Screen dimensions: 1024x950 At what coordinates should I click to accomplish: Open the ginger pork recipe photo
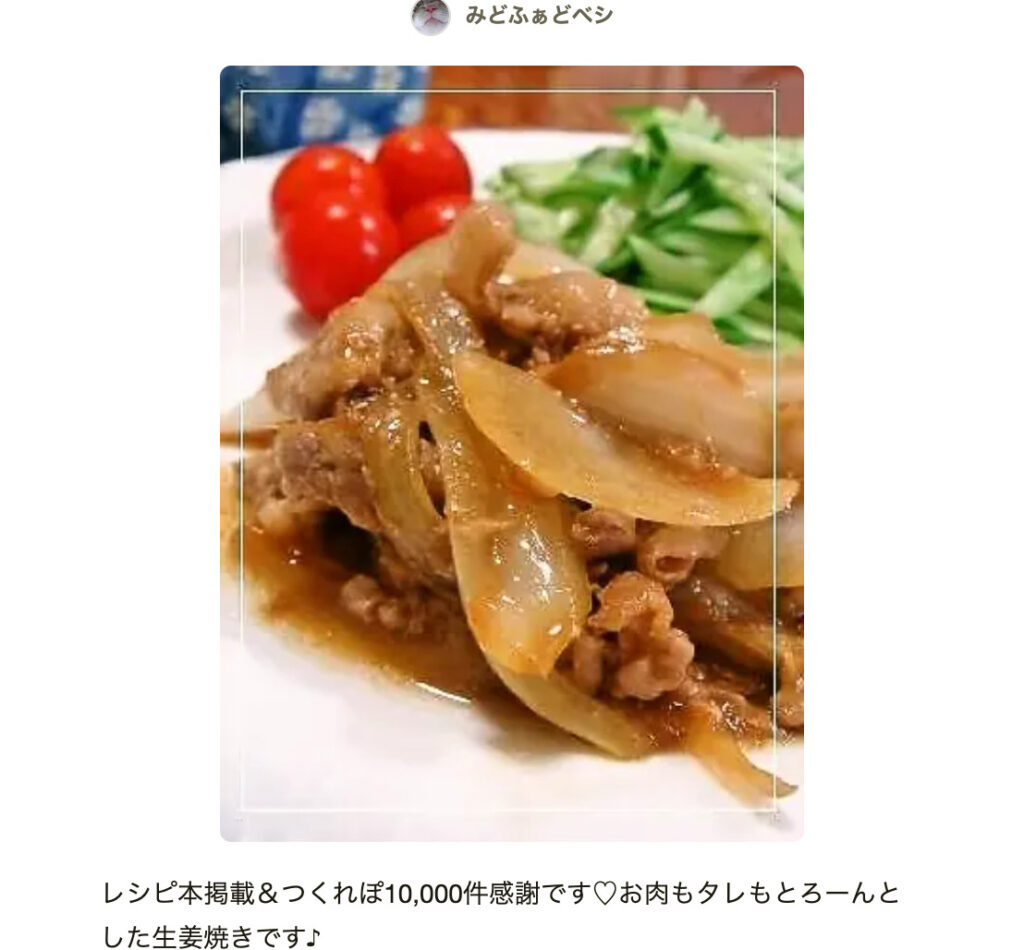point(511,453)
